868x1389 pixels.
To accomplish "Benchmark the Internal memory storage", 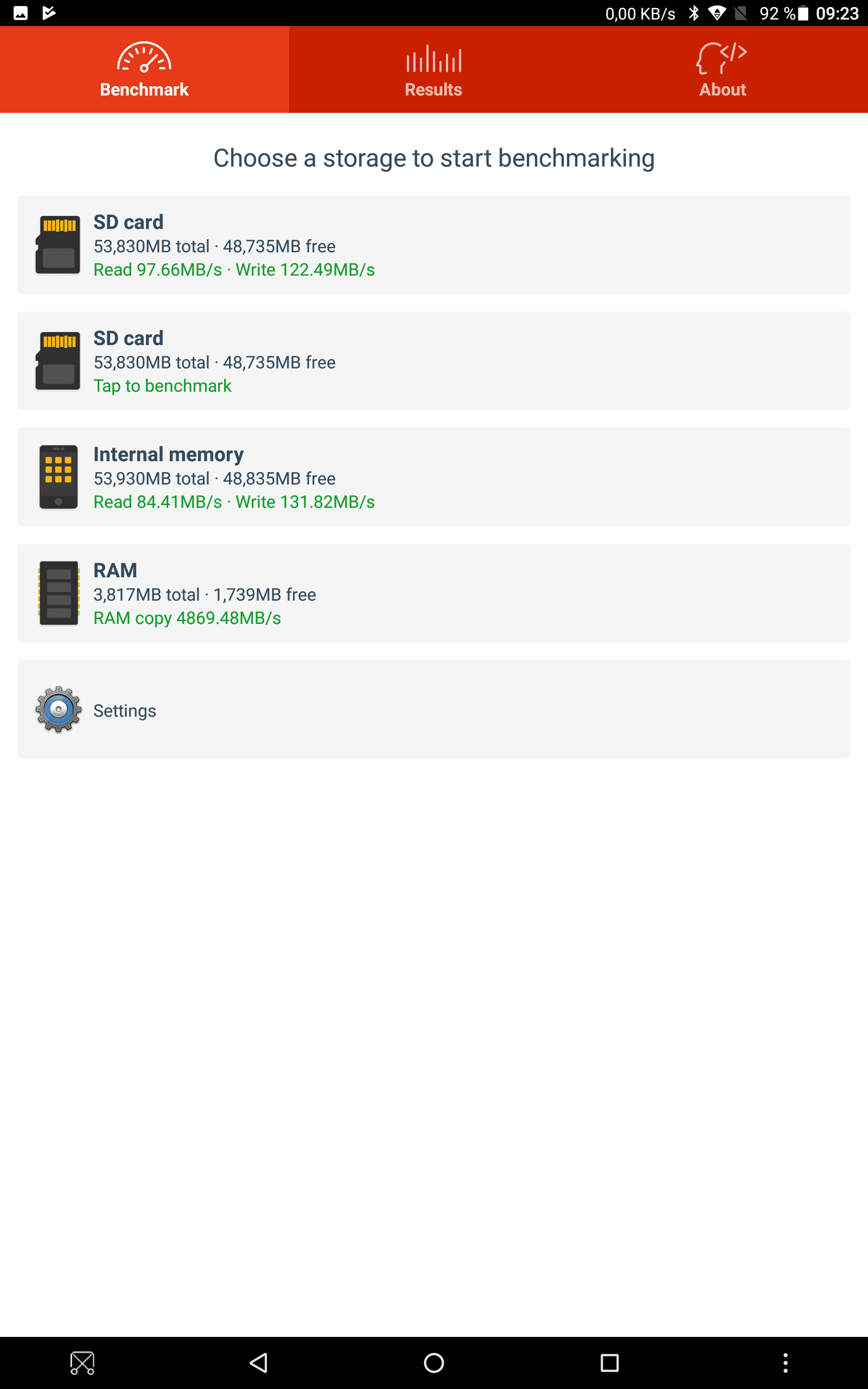I will click(x=434, y=477).
